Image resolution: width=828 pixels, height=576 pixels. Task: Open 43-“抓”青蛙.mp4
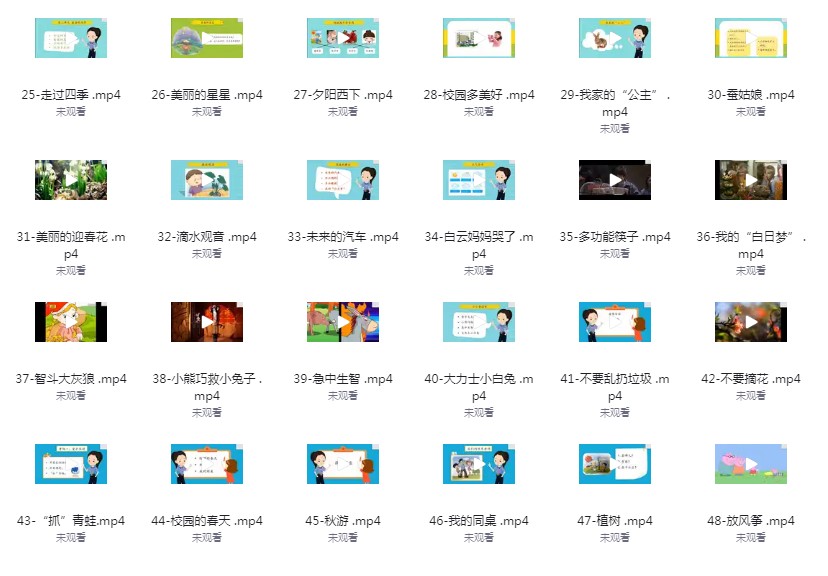(71, 464)
